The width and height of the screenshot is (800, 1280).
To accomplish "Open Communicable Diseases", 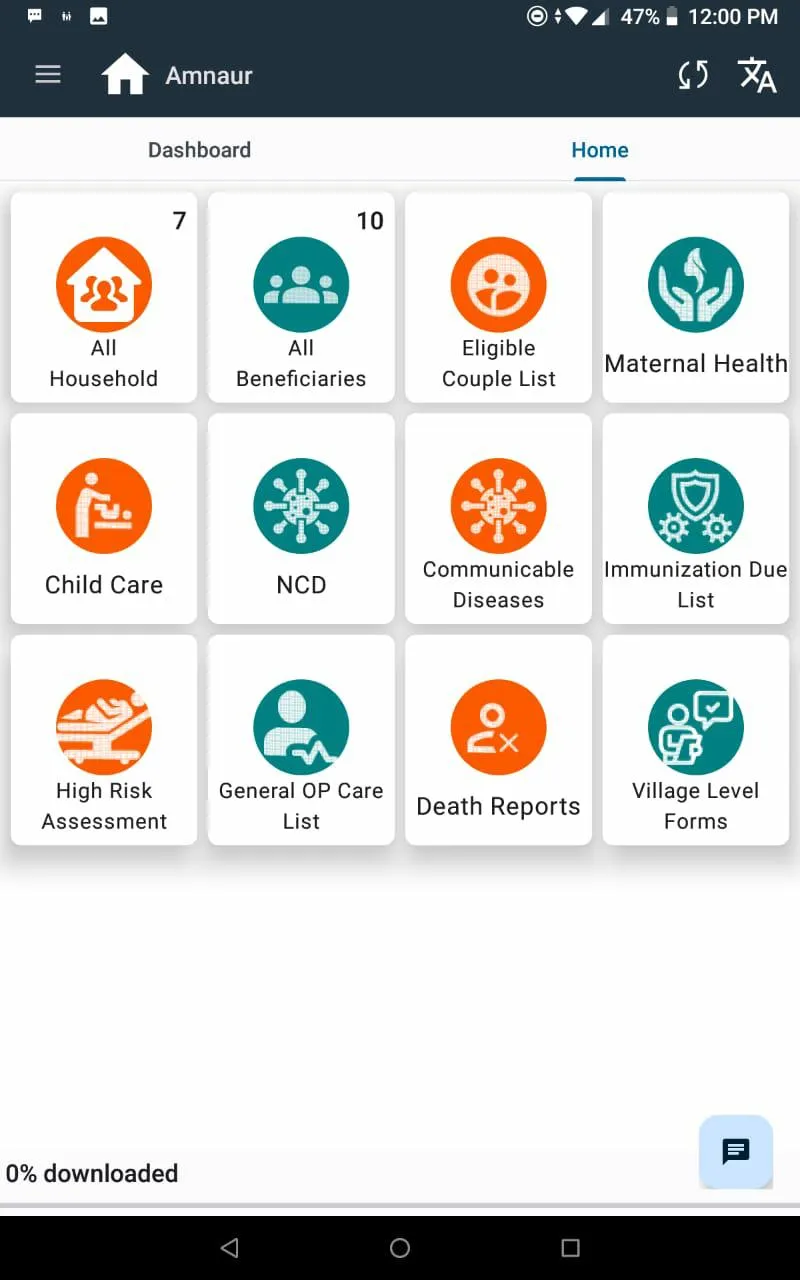I will (x=499, y=519).
